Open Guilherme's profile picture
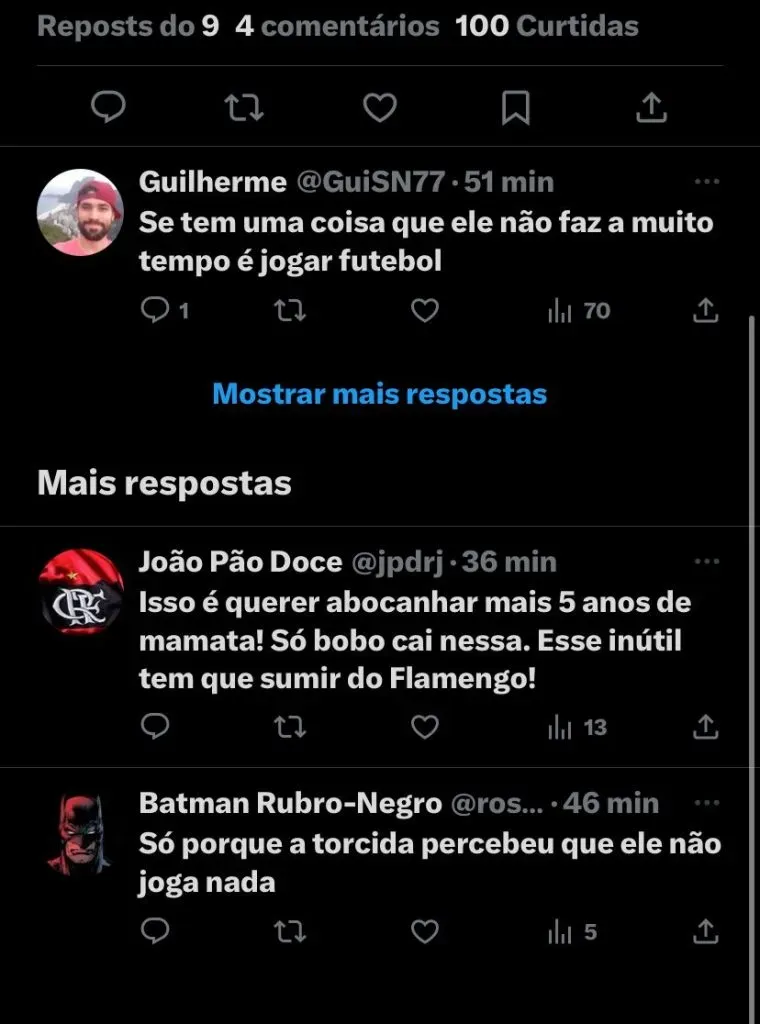760x1024 pixels. point(80,212)
